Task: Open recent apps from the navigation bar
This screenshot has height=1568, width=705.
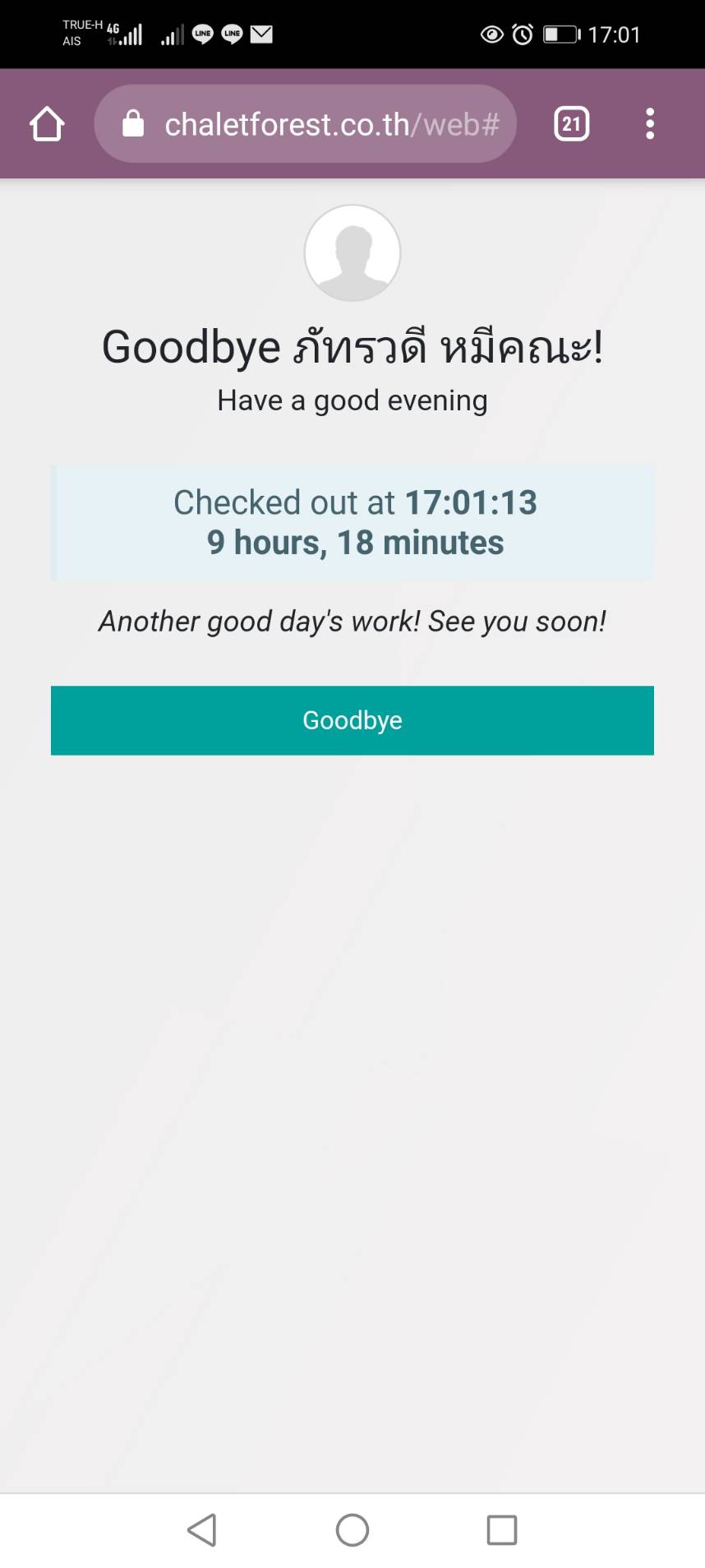Action: click(502, 1530)
